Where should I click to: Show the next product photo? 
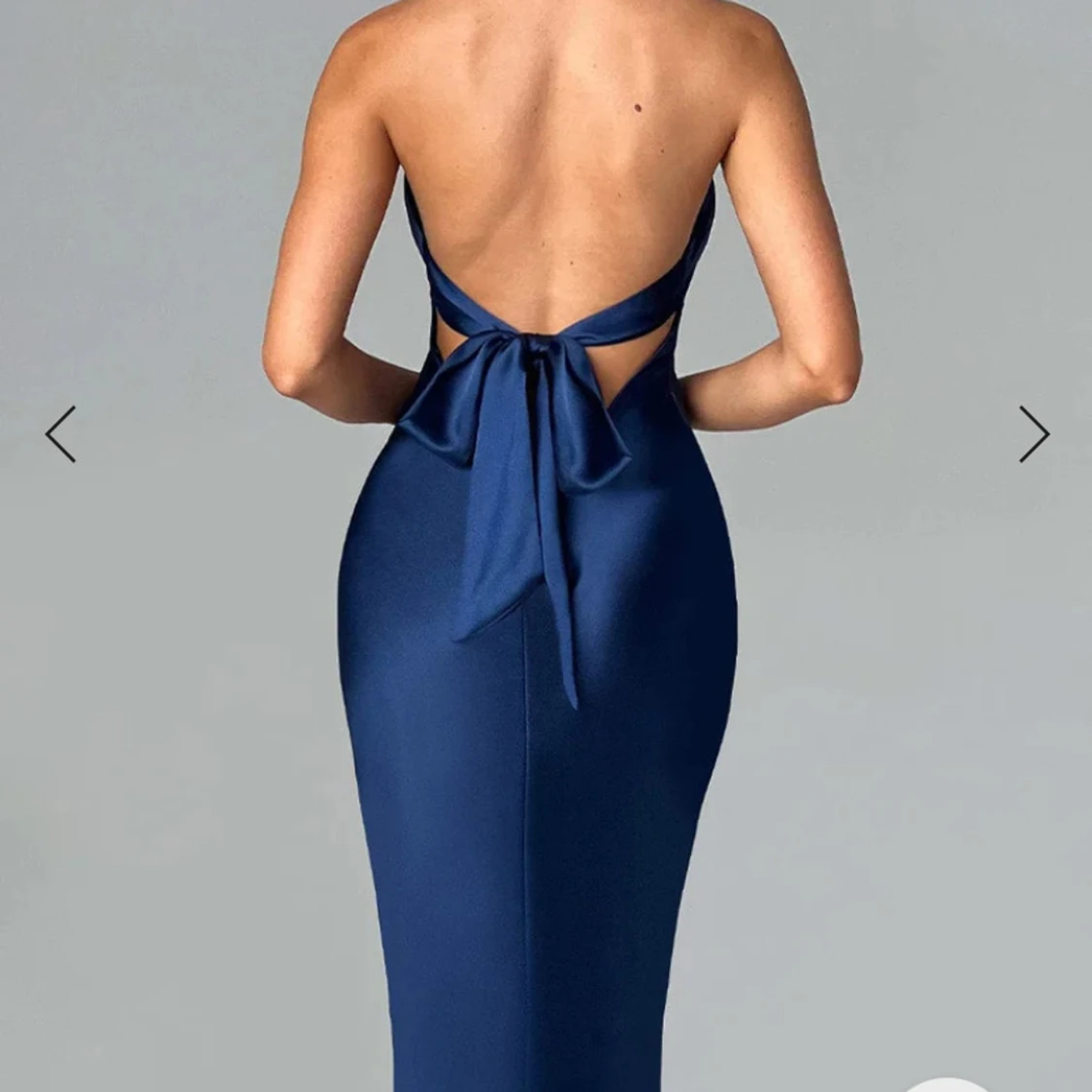coord(1034,434)
